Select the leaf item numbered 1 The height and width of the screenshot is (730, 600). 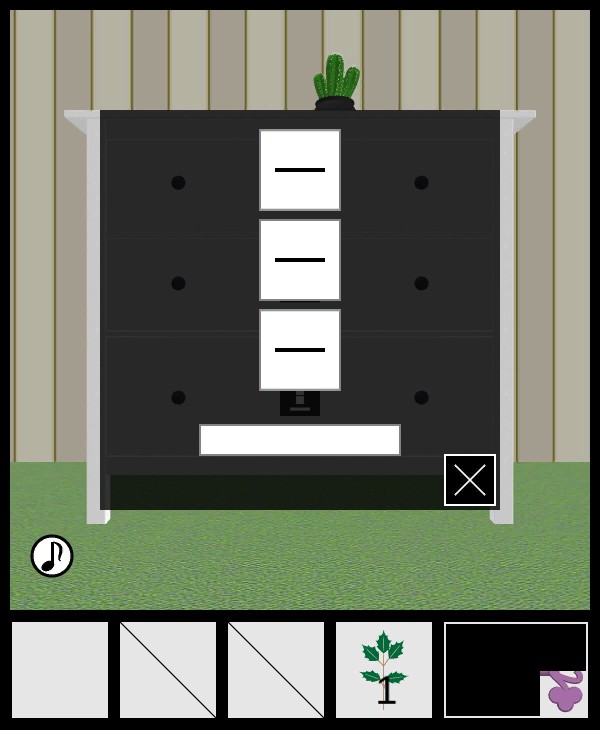click(384, 670)
